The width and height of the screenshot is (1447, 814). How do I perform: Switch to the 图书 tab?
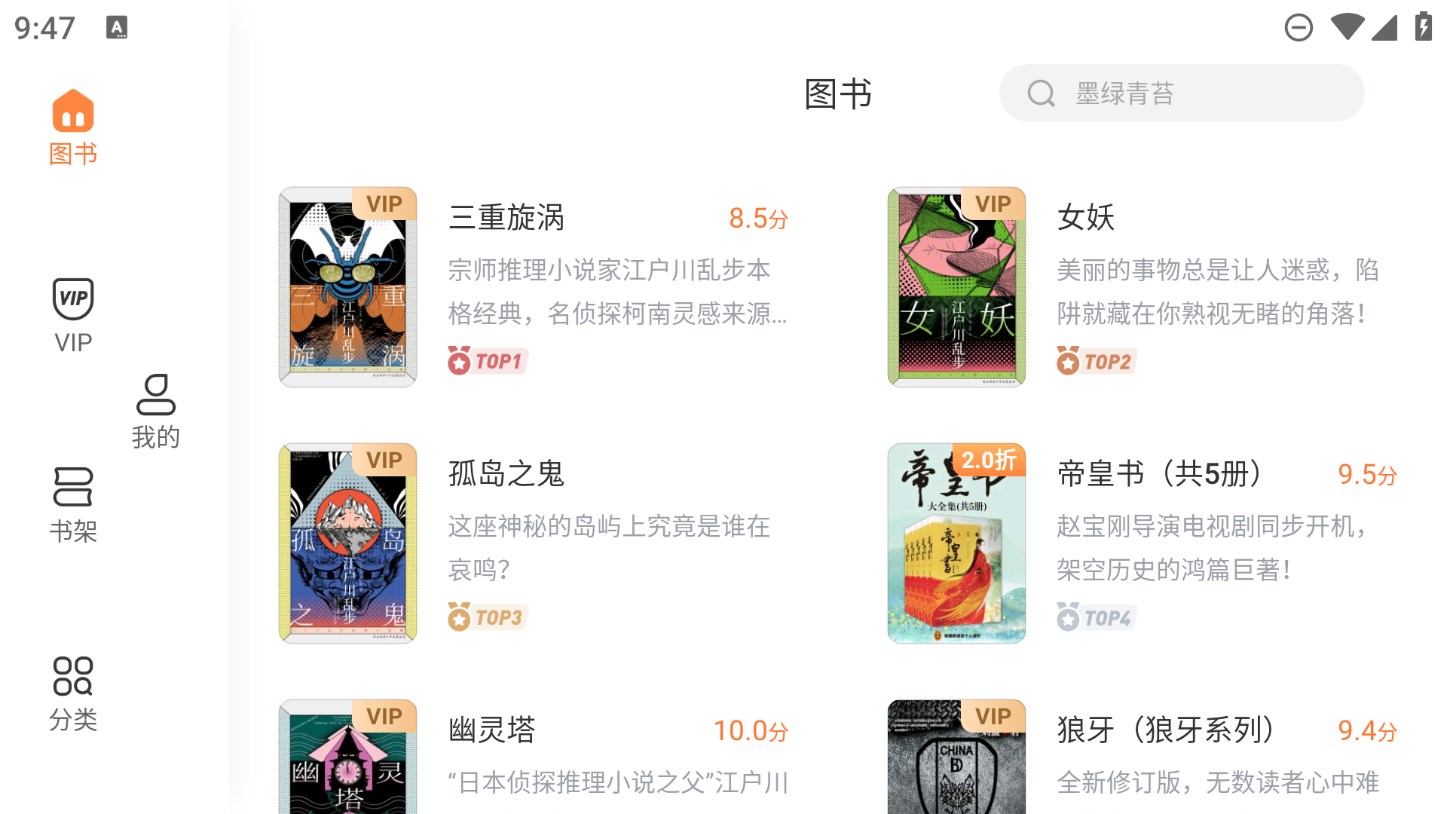point(73,127)
